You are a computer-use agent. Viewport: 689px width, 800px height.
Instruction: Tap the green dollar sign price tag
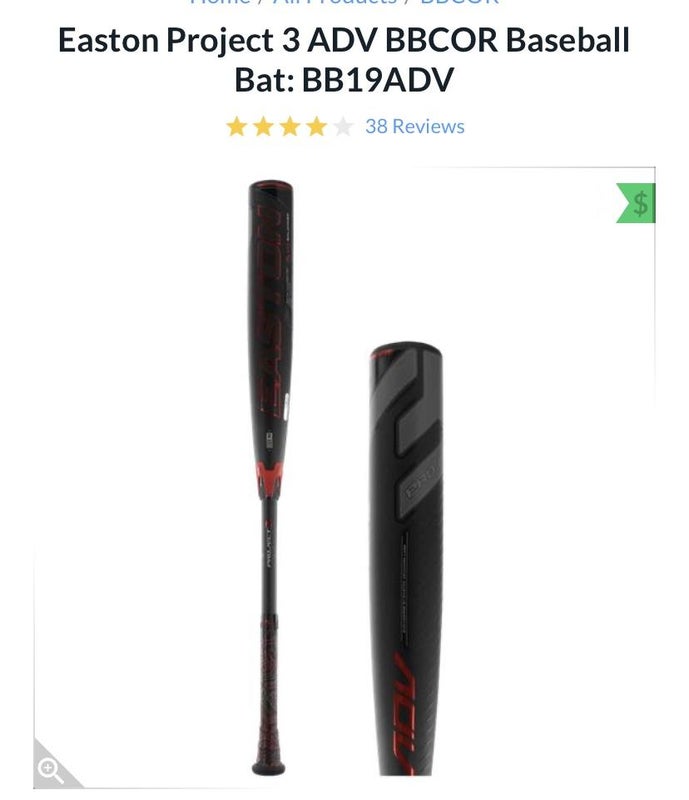[x=636, y=203]
